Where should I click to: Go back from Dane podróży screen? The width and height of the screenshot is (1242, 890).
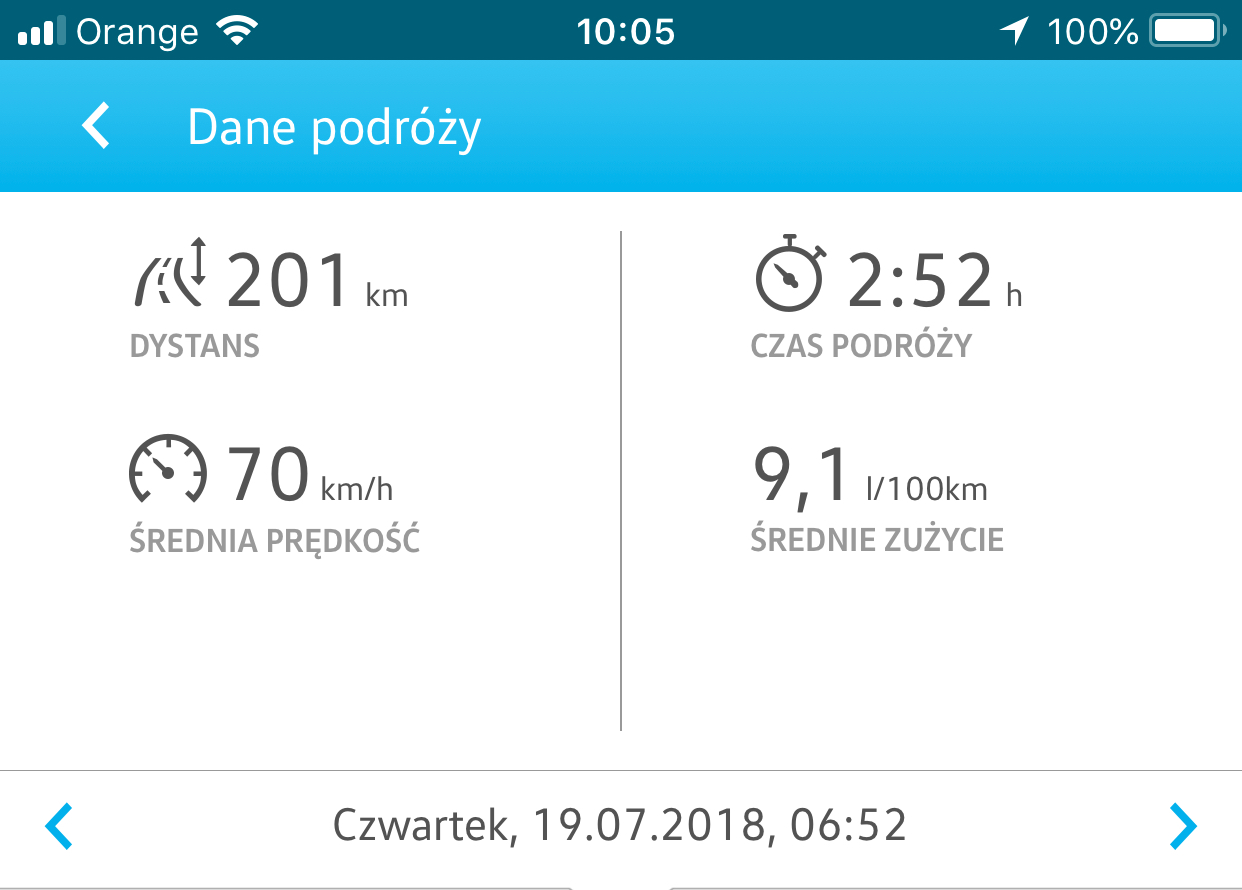tap(96, 127)
